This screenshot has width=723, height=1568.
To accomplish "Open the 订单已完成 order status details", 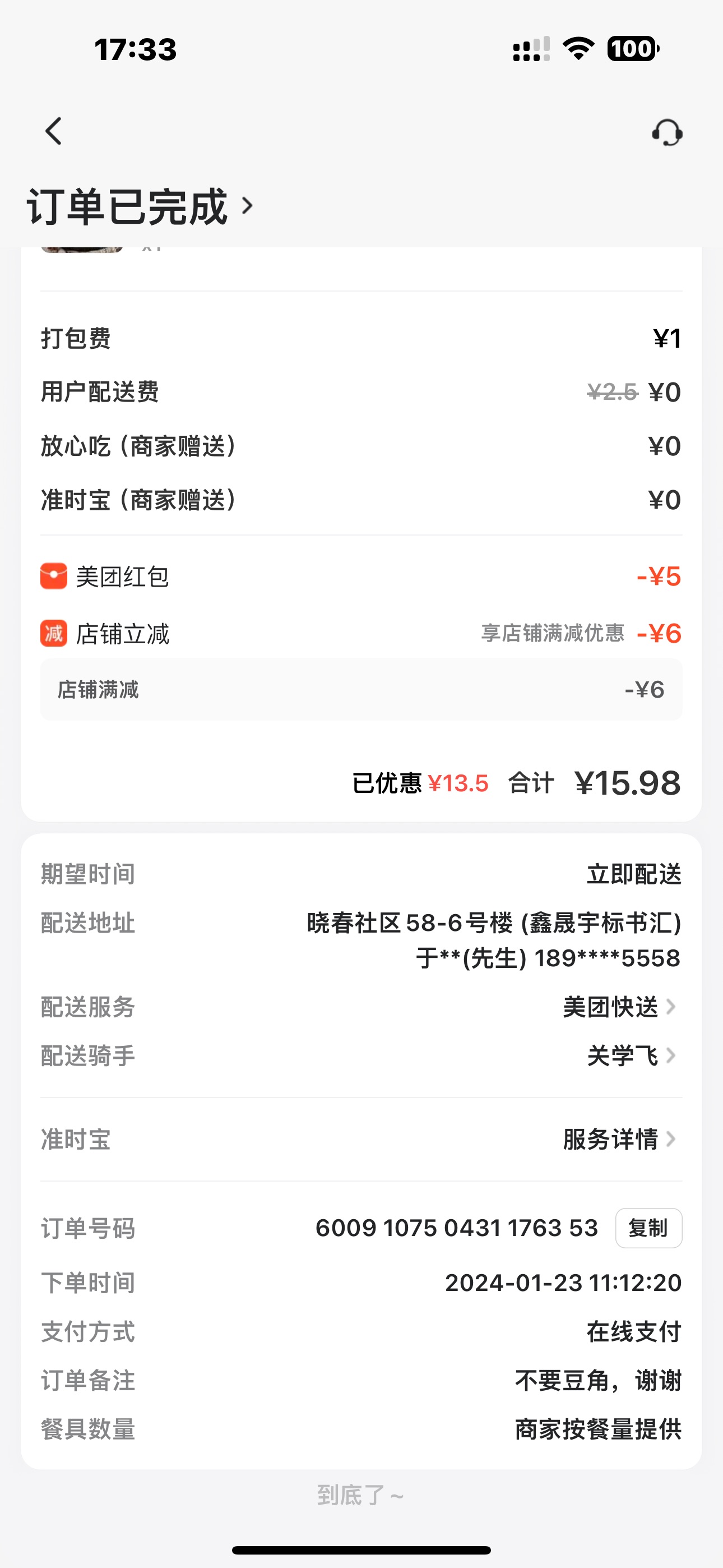I will (x=140, y=207).
